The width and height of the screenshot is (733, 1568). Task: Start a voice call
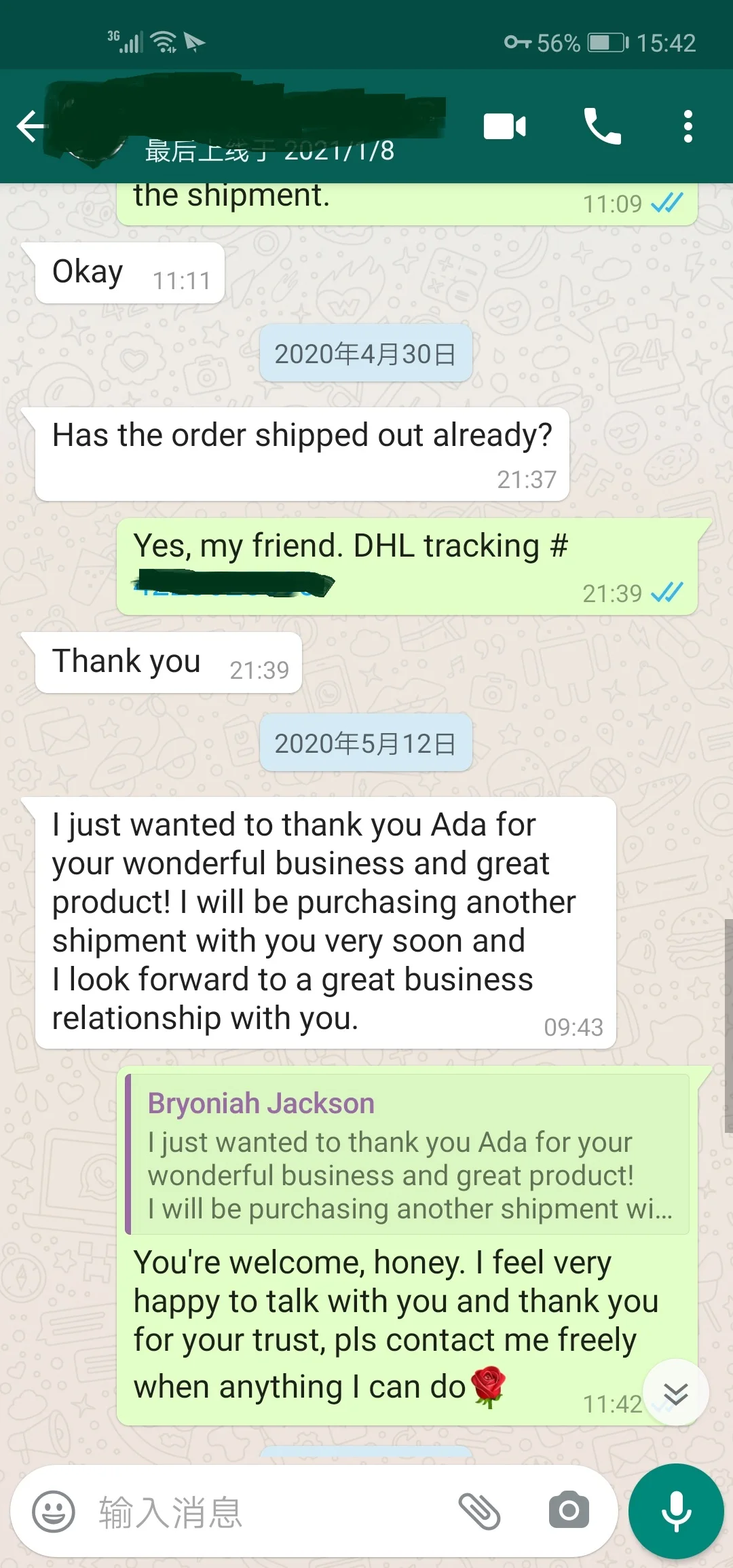(602, 126)
